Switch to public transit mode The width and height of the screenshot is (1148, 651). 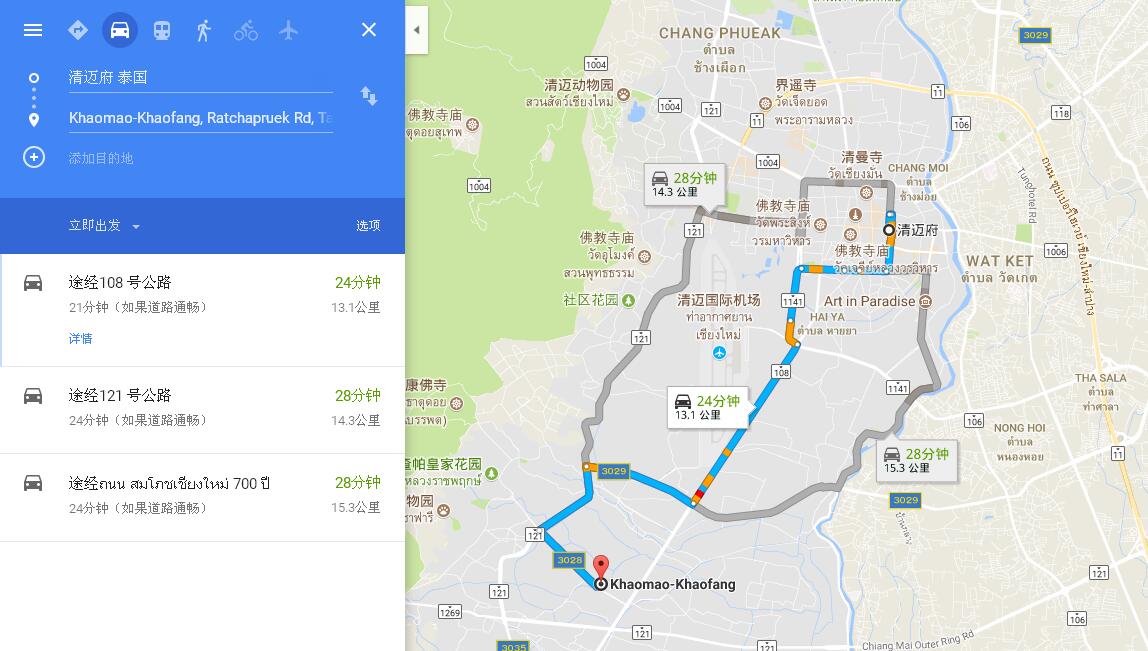[x=162, y=30]
